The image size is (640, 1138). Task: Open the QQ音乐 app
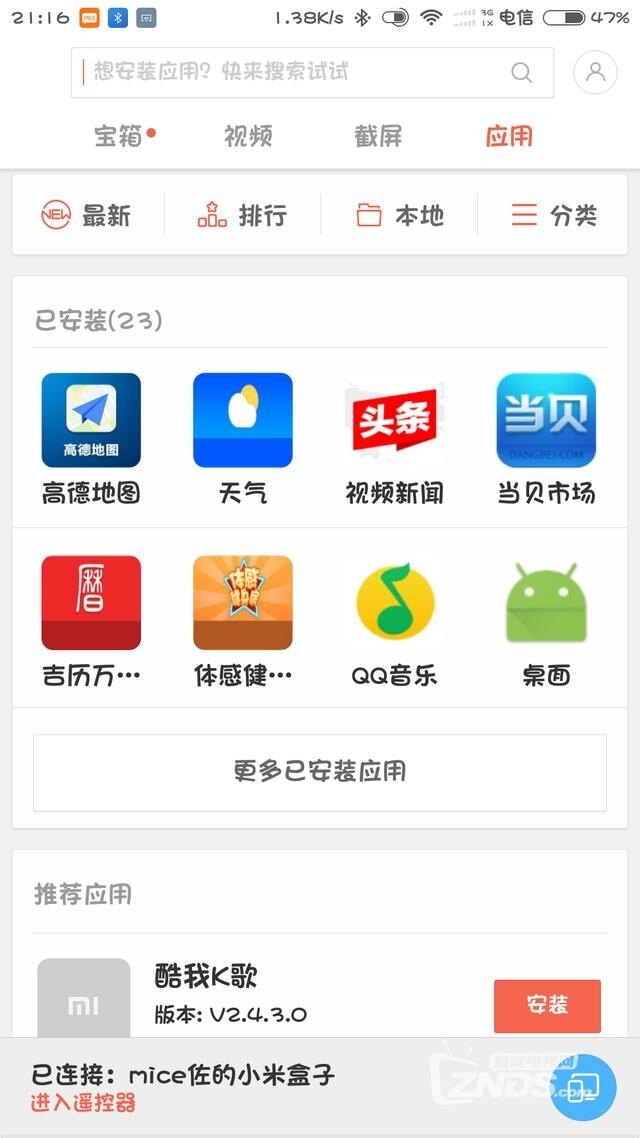tap(394, 621)
